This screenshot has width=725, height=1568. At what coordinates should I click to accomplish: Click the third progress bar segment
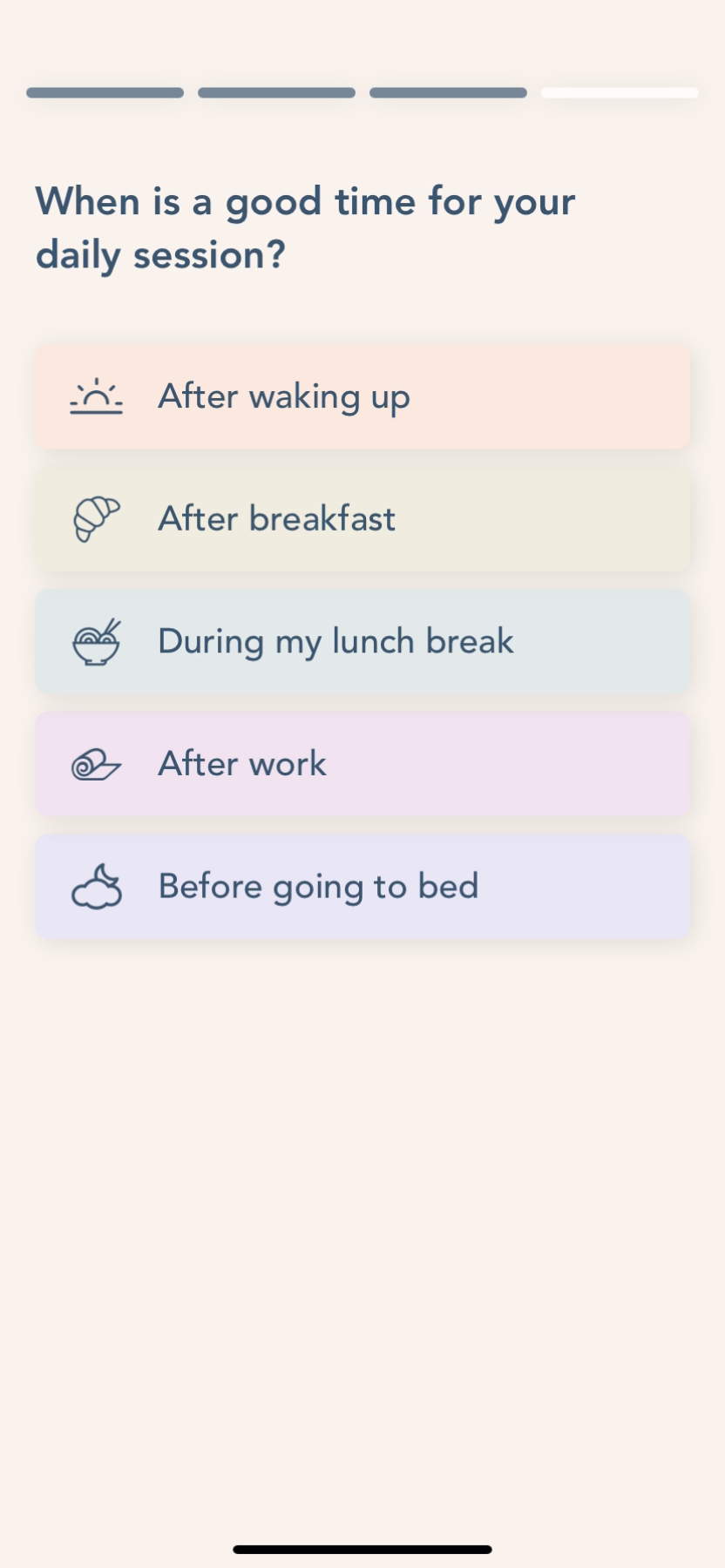point(448,92)
